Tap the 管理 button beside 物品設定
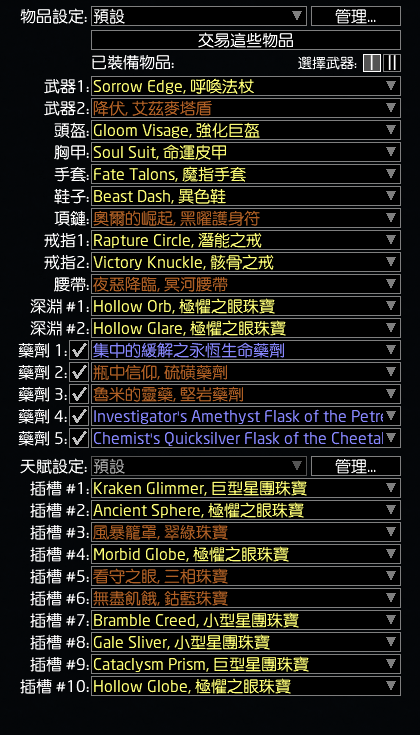 tap(356, 16)
